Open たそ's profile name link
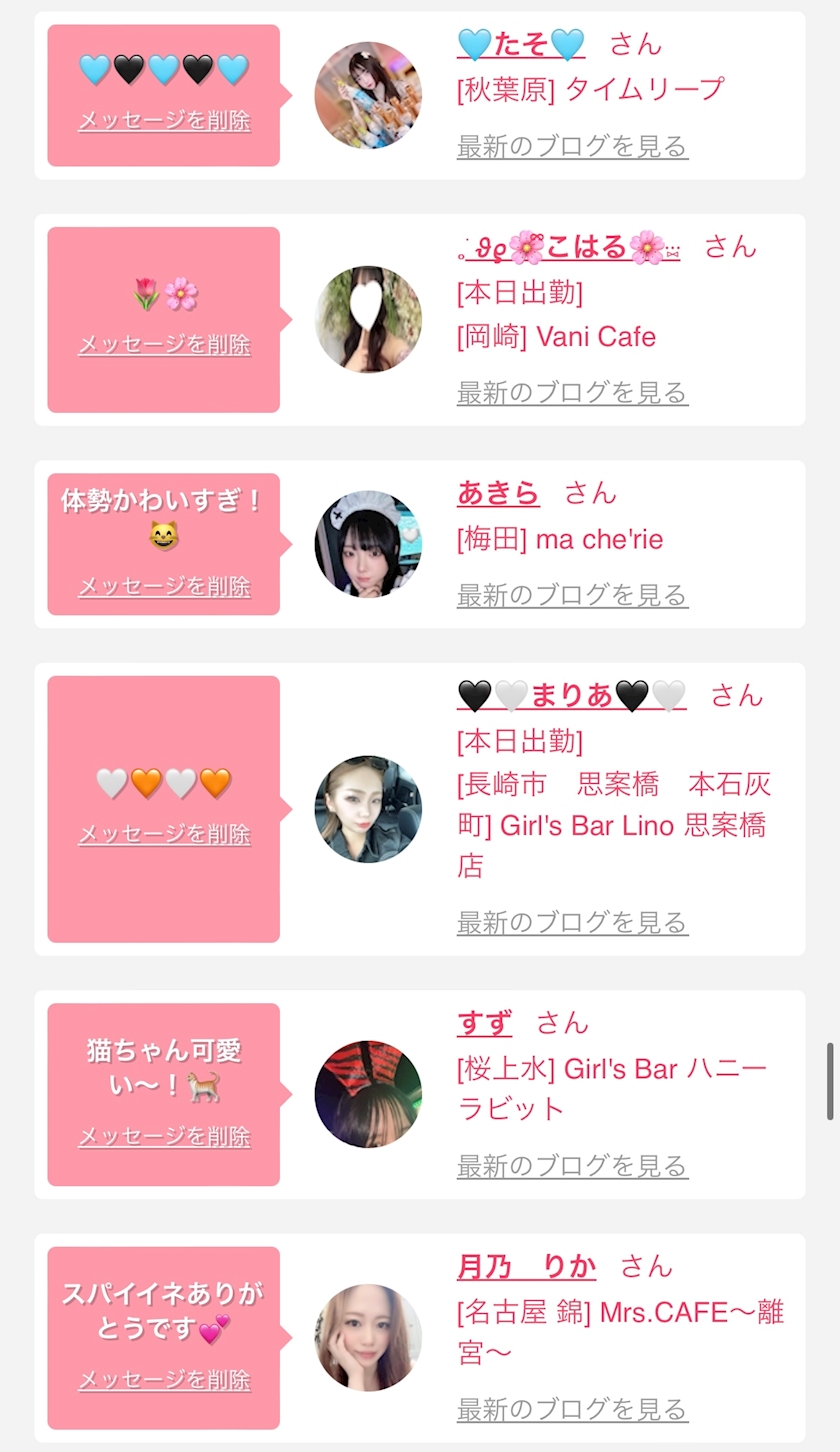 pyautogui.click(x=521, y=44)
